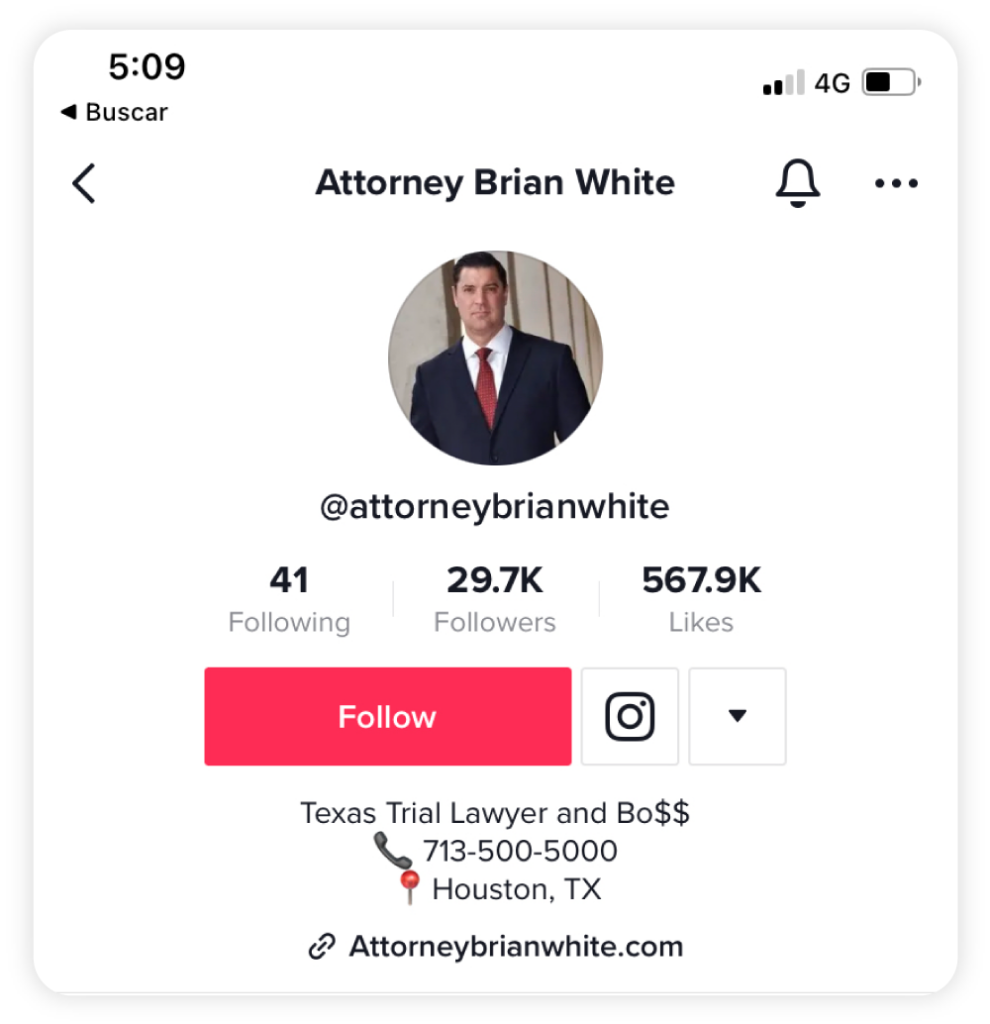View the Followers list

pos(495,600)
